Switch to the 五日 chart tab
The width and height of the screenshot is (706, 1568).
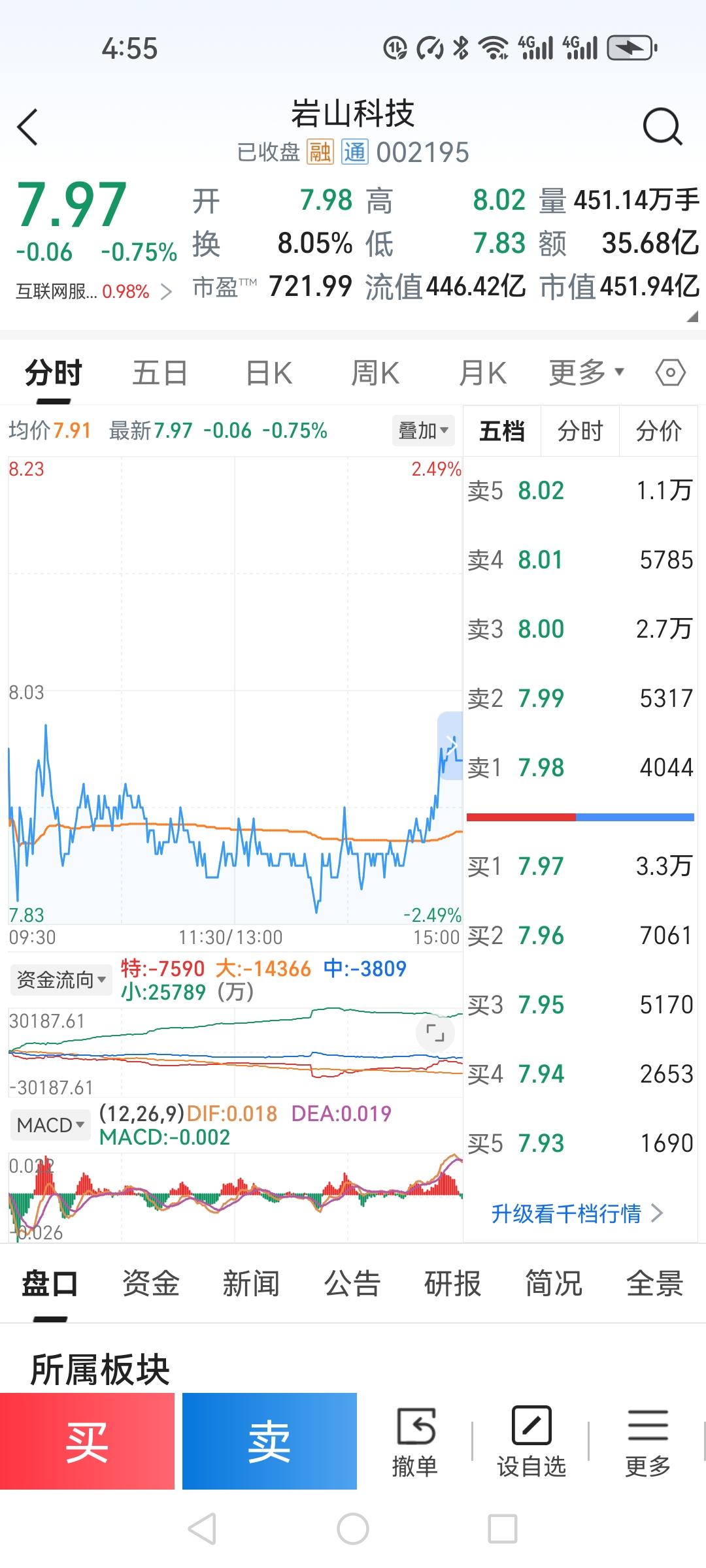point(160,373)
